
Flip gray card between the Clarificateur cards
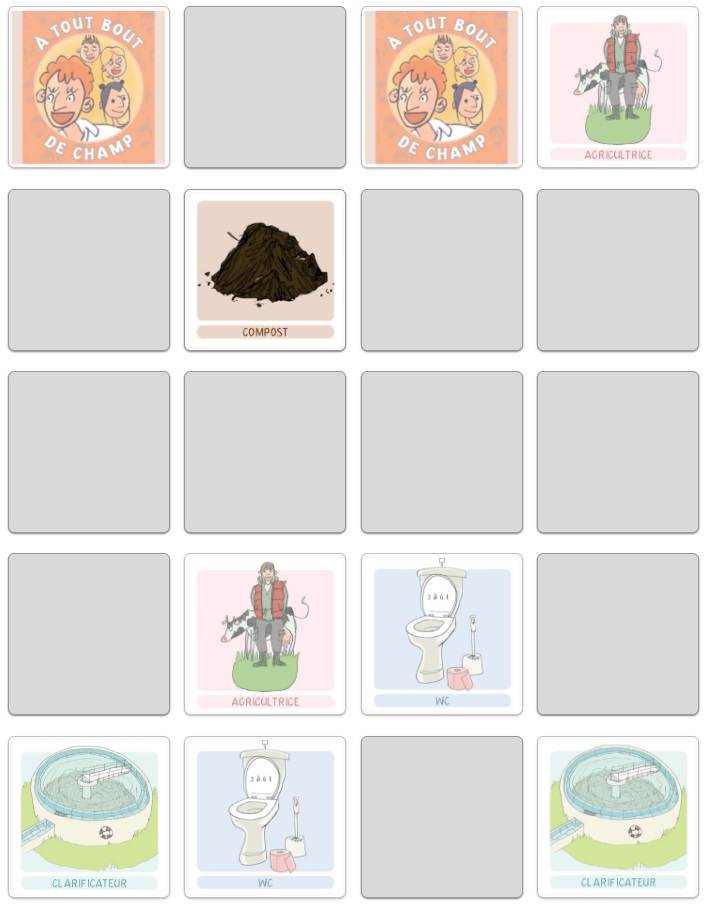(442, 817)
